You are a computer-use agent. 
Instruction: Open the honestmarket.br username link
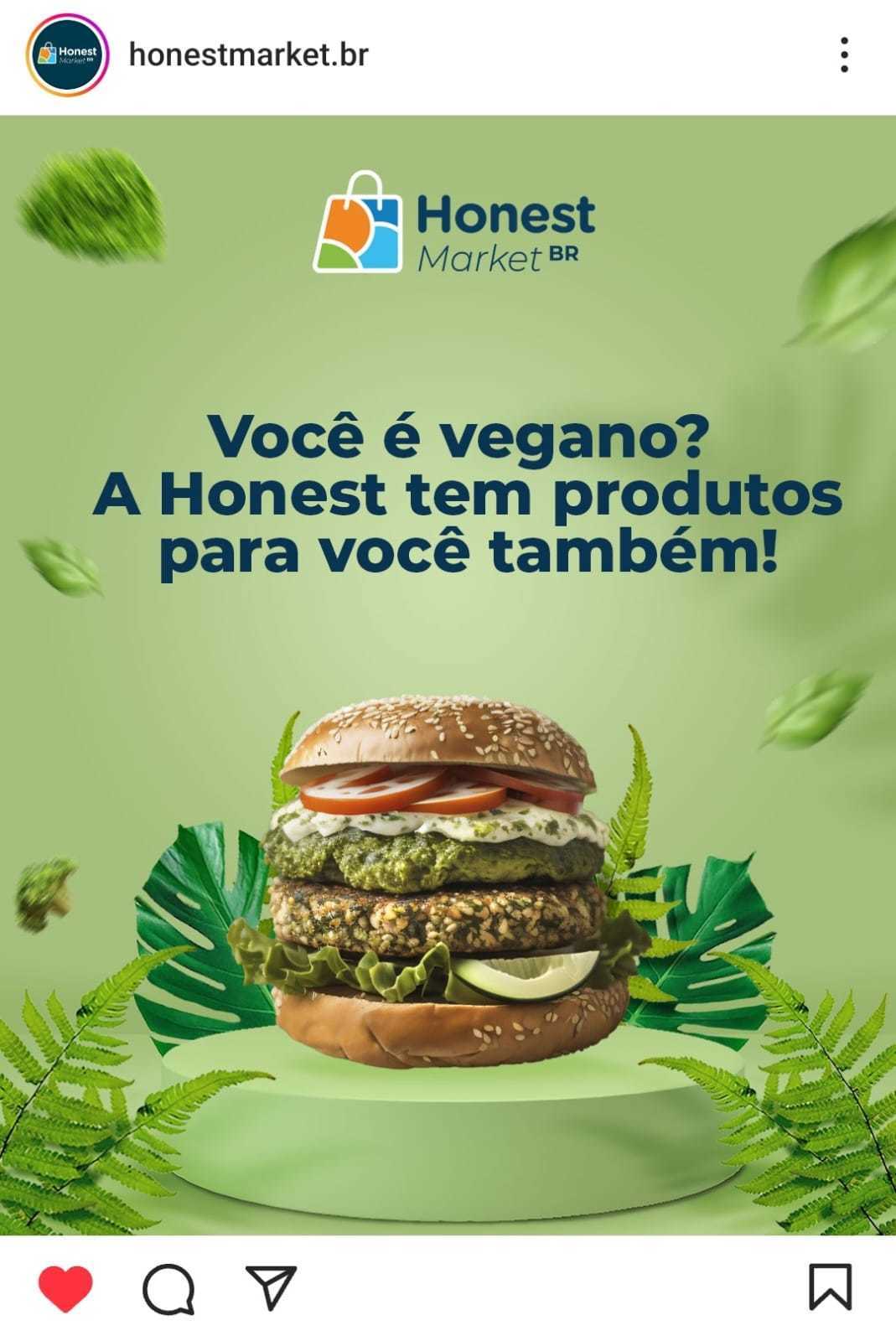[x=249, y=55]
